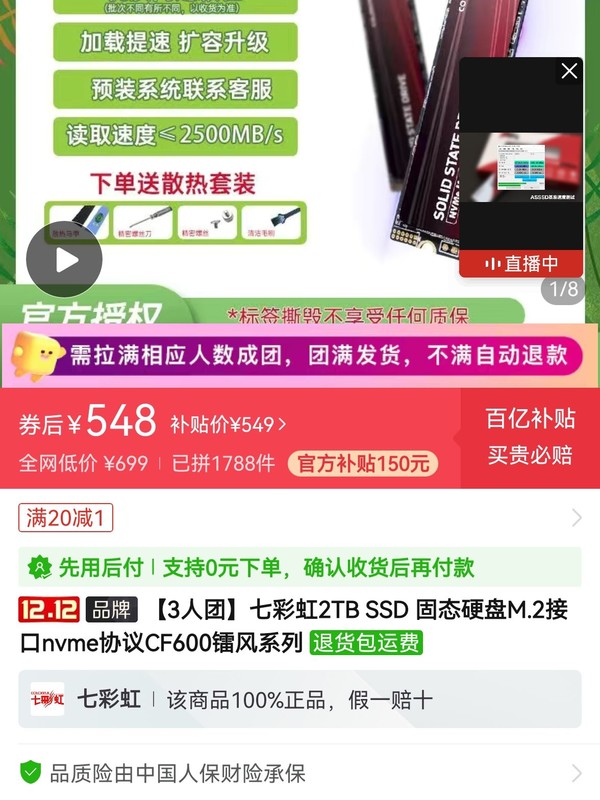
Task: Open the 百亿补贴 买贵必赔 guarantee
Action: pyautogui.click(x=530, y=436)
